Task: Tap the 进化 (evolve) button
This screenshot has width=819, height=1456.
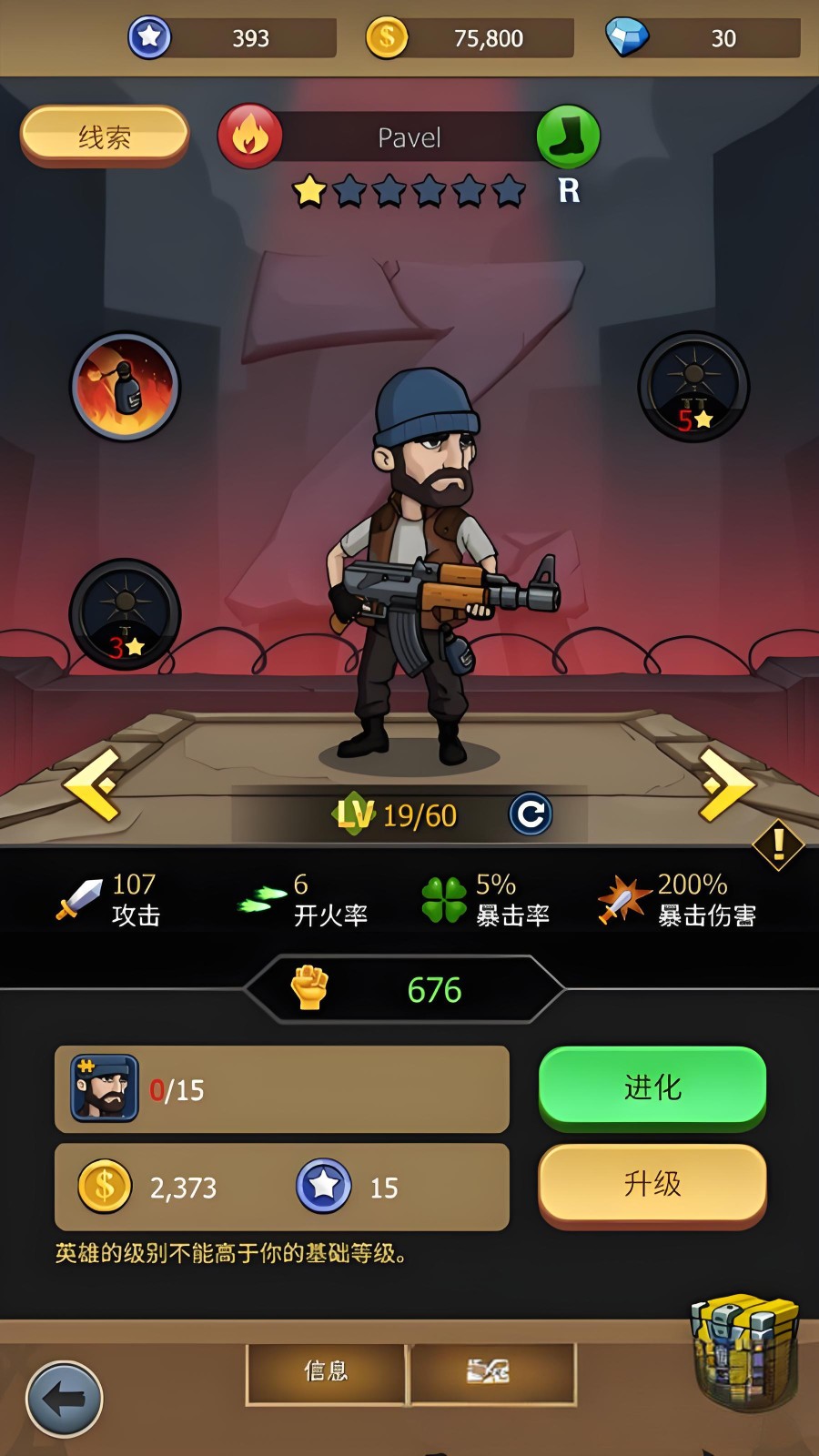Action: click(652, 1087)
